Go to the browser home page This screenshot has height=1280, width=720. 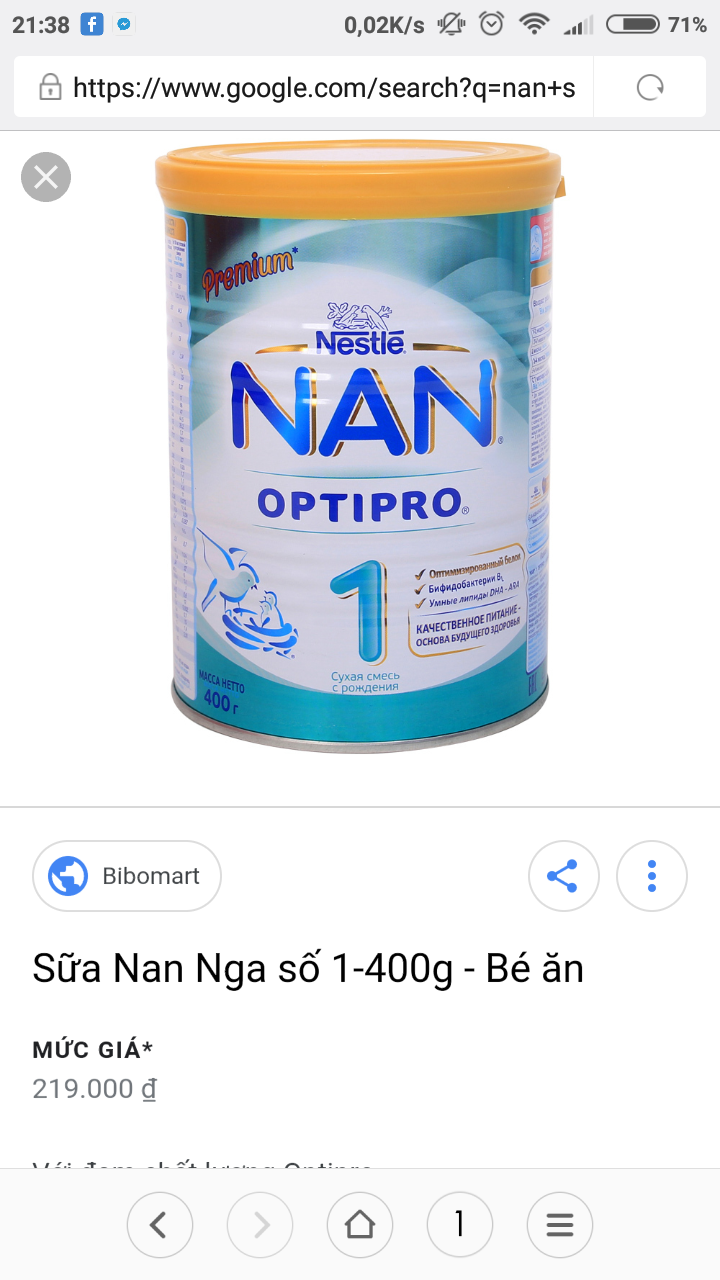point(360,1224)
